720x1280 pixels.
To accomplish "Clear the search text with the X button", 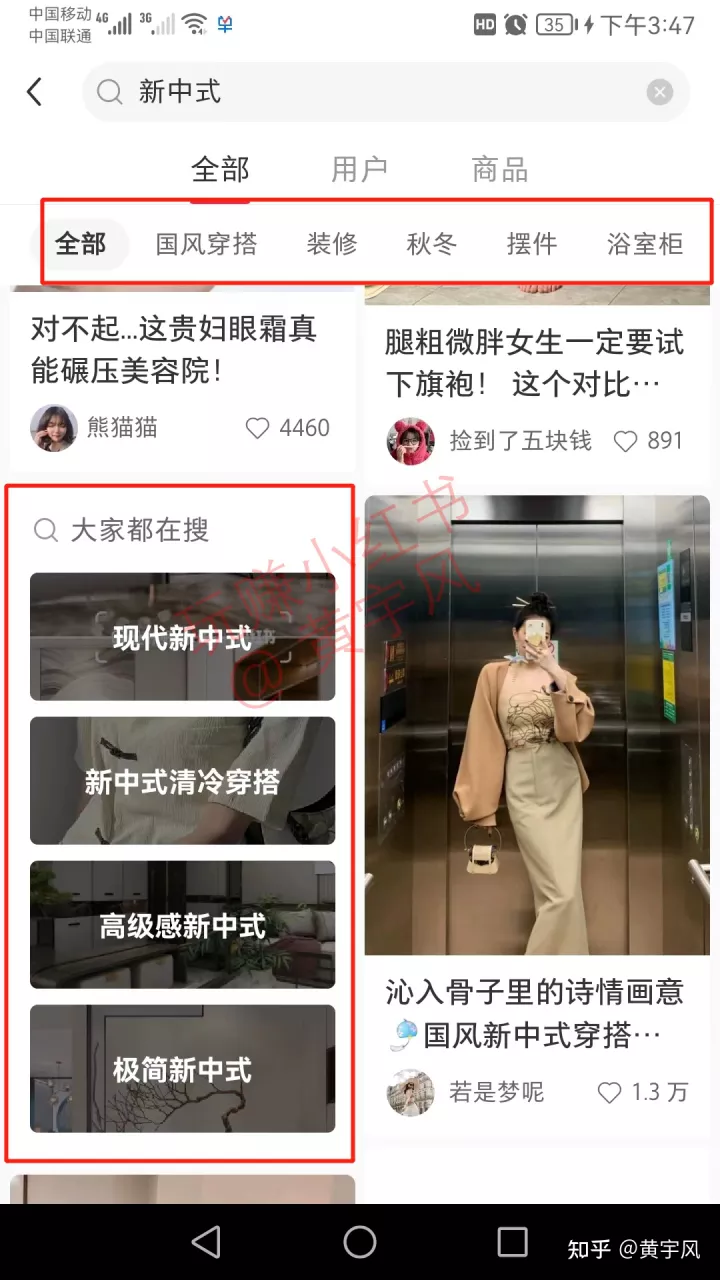I will [x=659, y=92].
